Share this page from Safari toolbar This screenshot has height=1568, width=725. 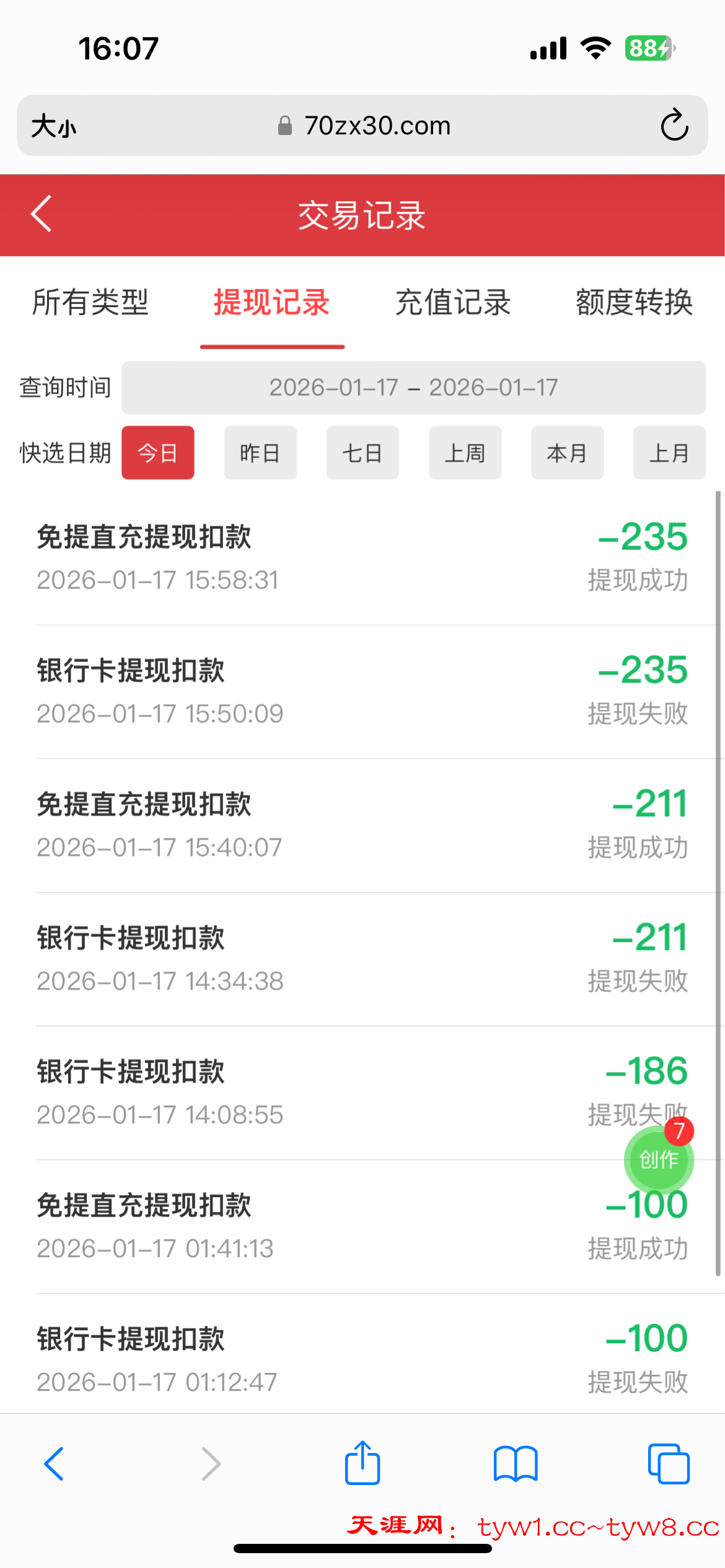coord(362,1464)
